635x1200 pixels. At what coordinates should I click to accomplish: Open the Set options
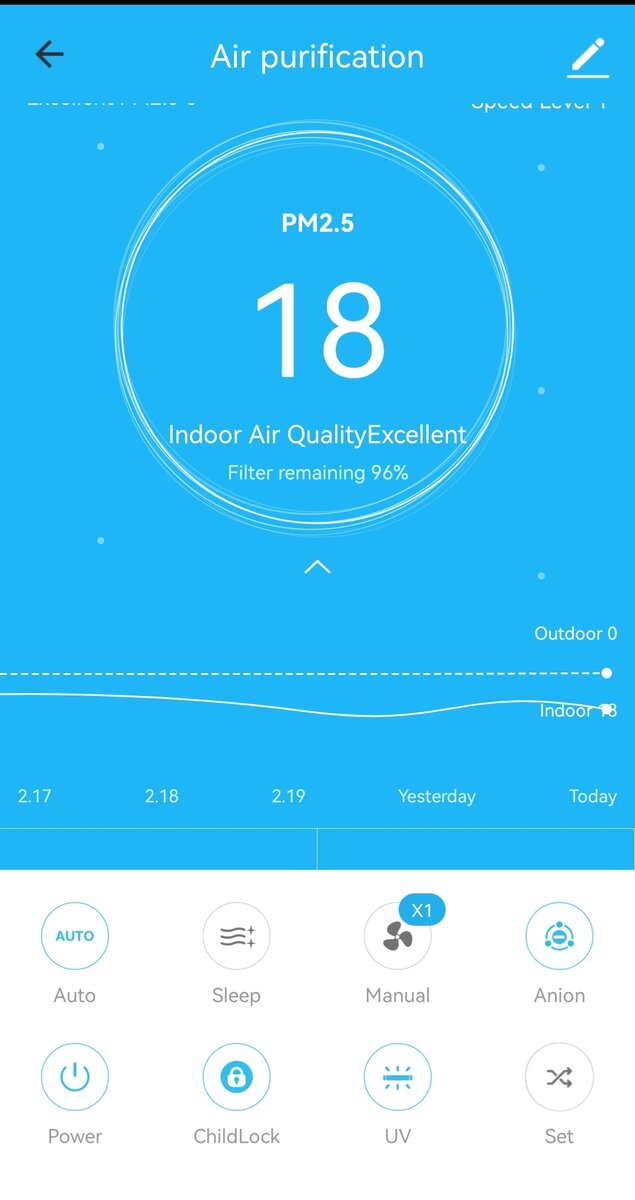[x=559, y=1077]
